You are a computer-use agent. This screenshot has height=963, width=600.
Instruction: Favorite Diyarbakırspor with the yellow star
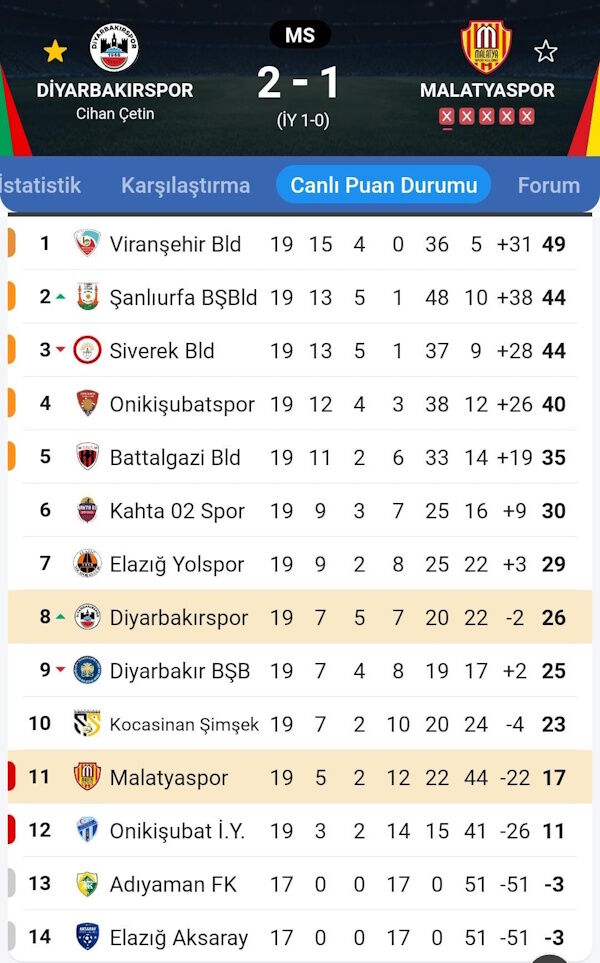tap(55, 50)
